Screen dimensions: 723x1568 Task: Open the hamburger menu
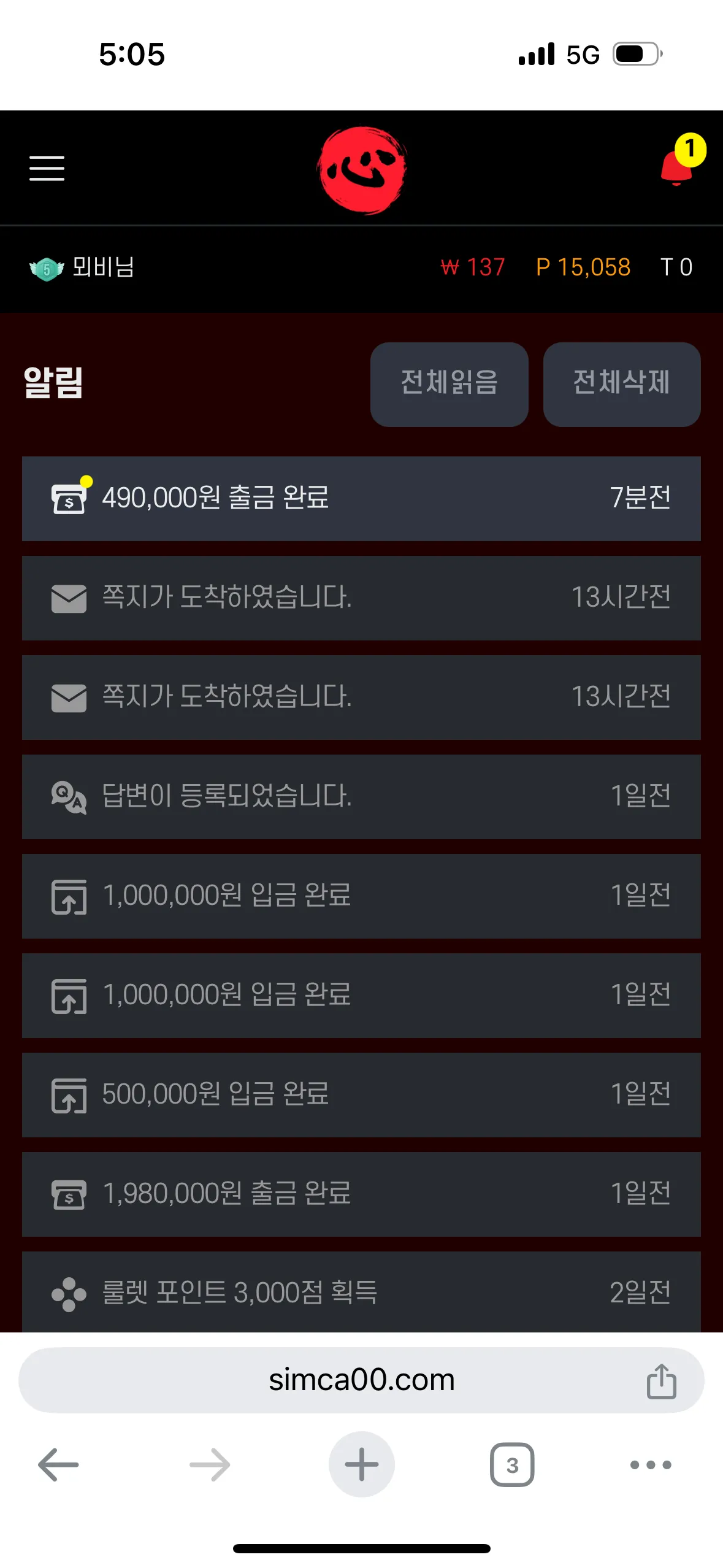tap(47, 168)
